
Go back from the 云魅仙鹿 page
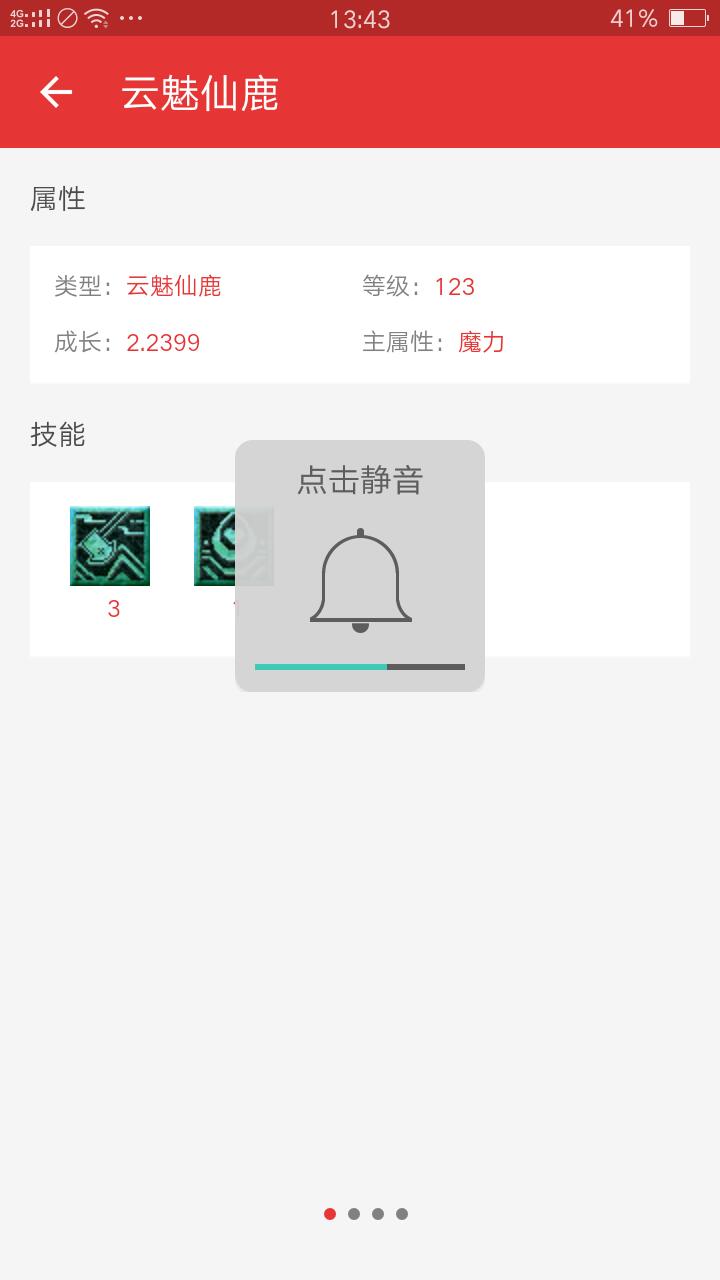point(56,93)
